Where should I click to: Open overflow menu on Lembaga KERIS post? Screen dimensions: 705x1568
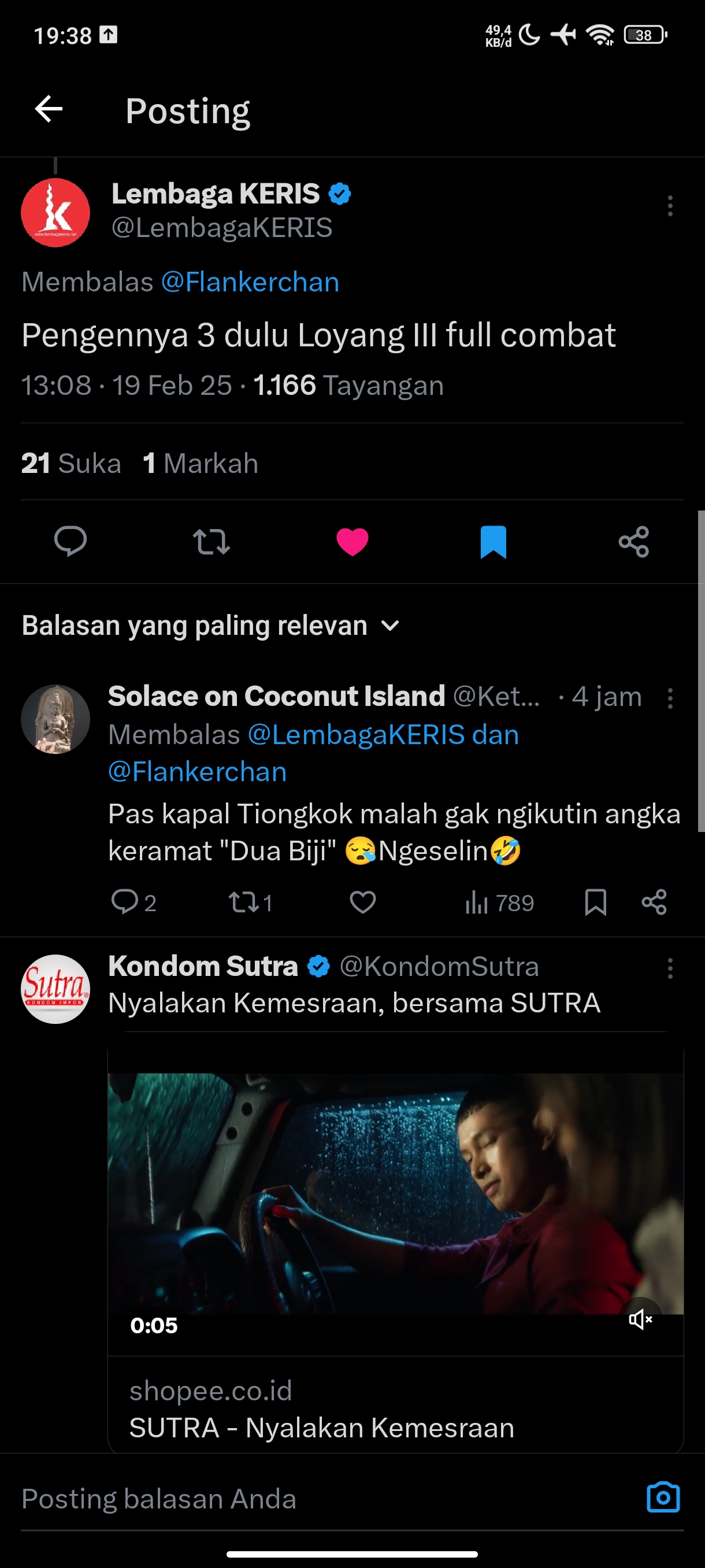670,206
